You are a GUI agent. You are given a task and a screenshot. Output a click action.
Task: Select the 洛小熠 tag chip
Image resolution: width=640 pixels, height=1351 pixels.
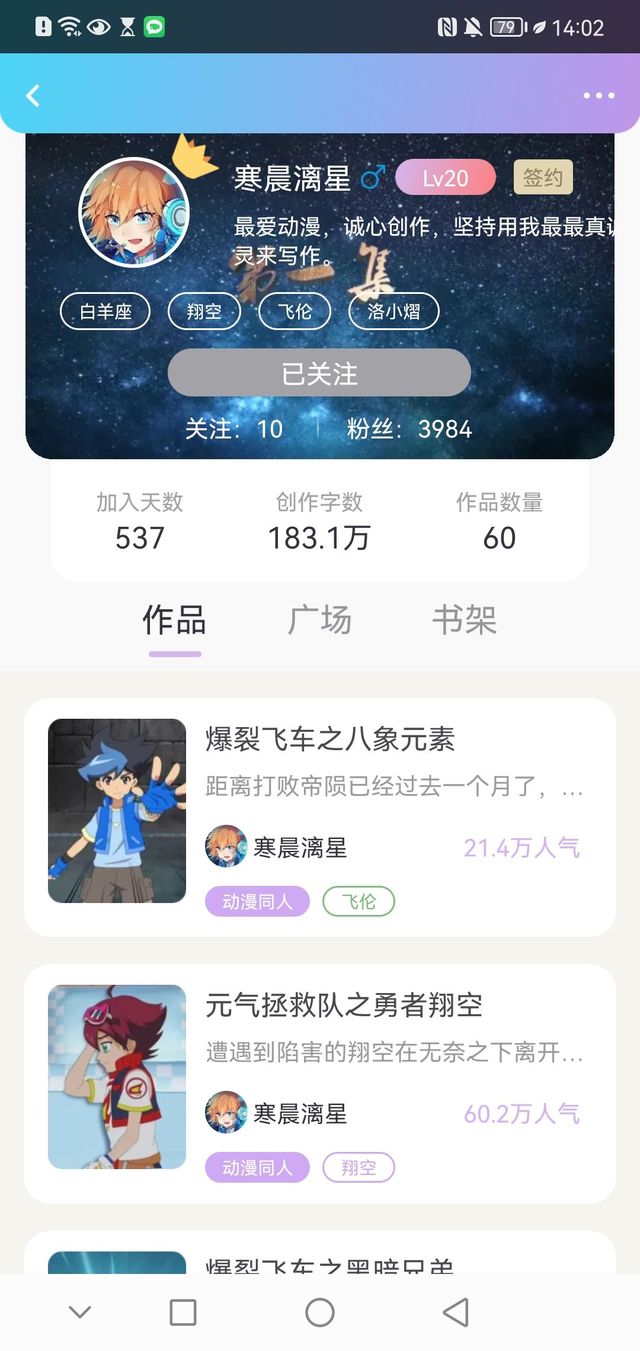(393, 311)
